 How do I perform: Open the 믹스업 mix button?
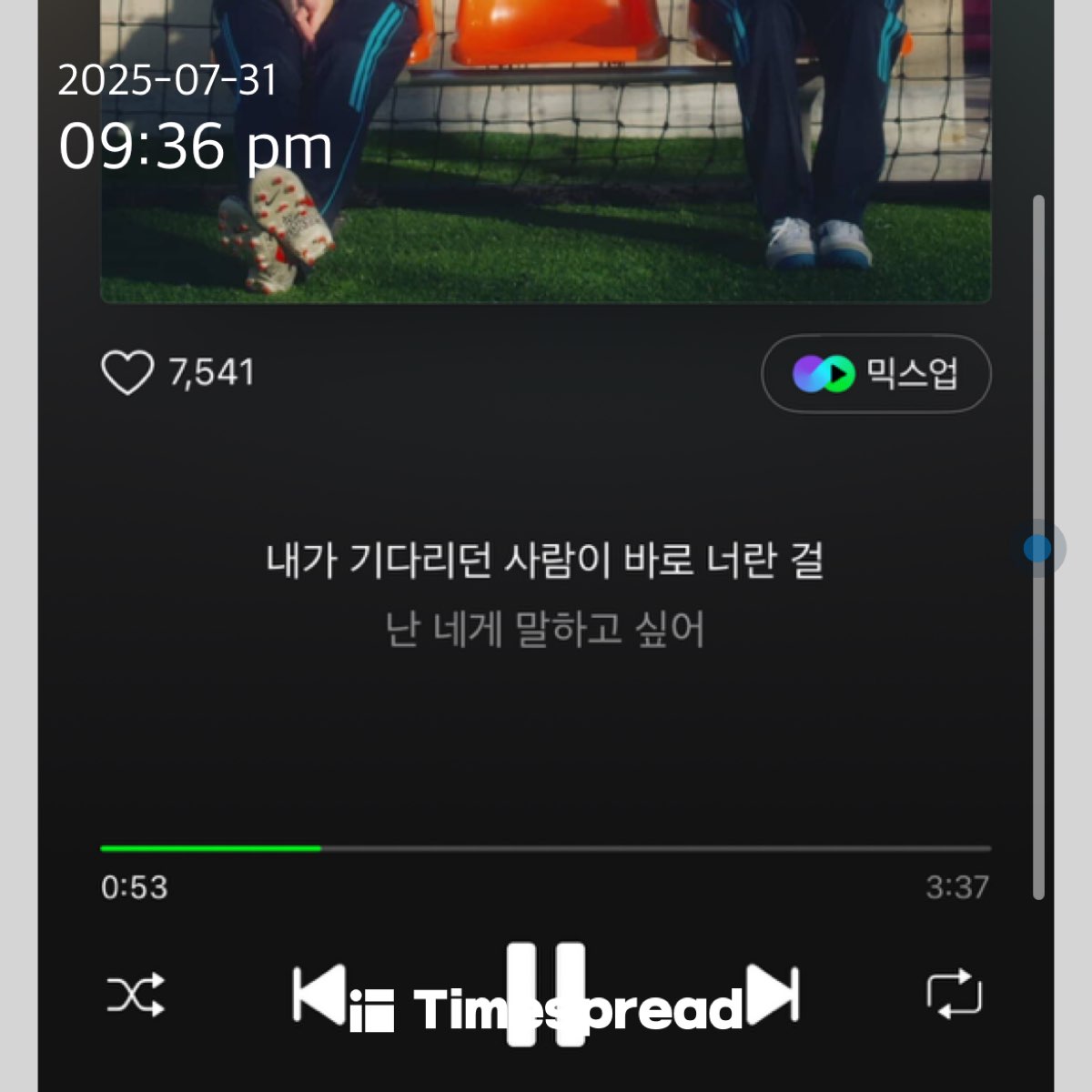(x=875, y=374)
